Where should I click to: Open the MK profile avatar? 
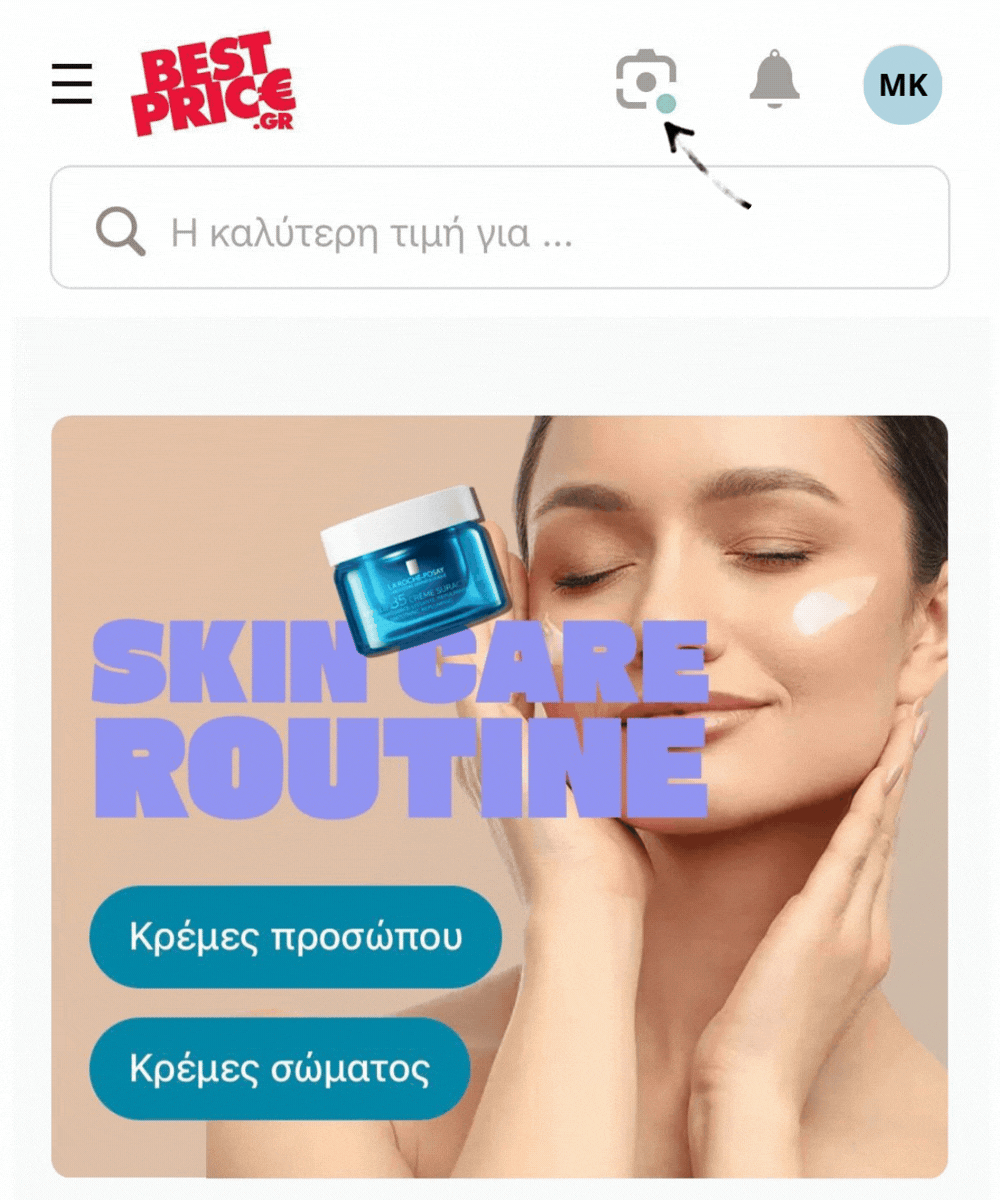tap(902, 85)
